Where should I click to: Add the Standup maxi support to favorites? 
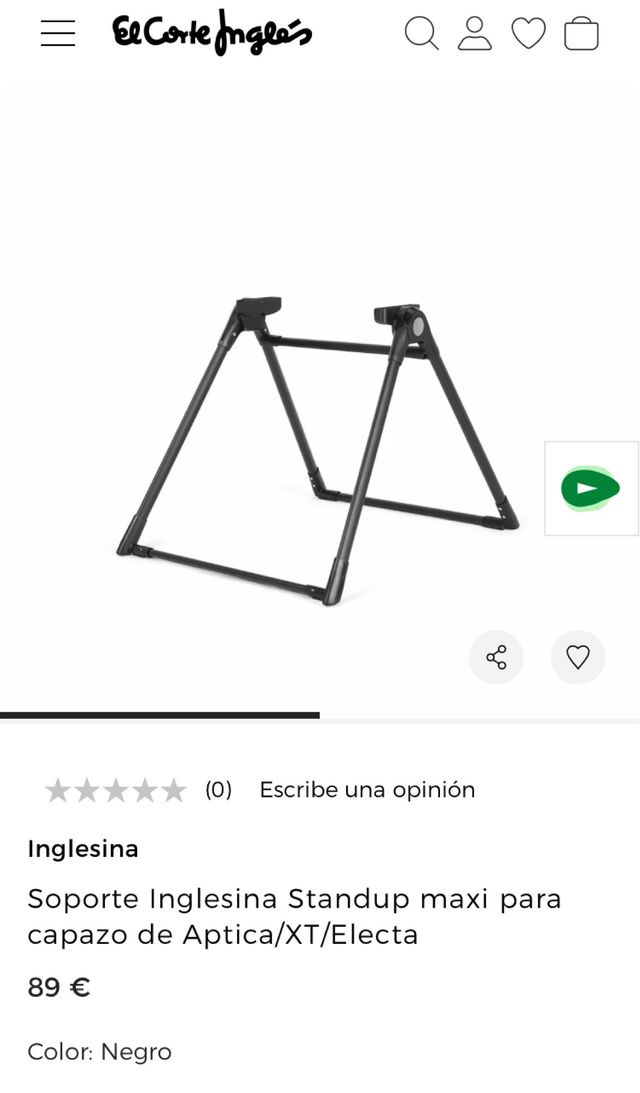pos(578,657)
